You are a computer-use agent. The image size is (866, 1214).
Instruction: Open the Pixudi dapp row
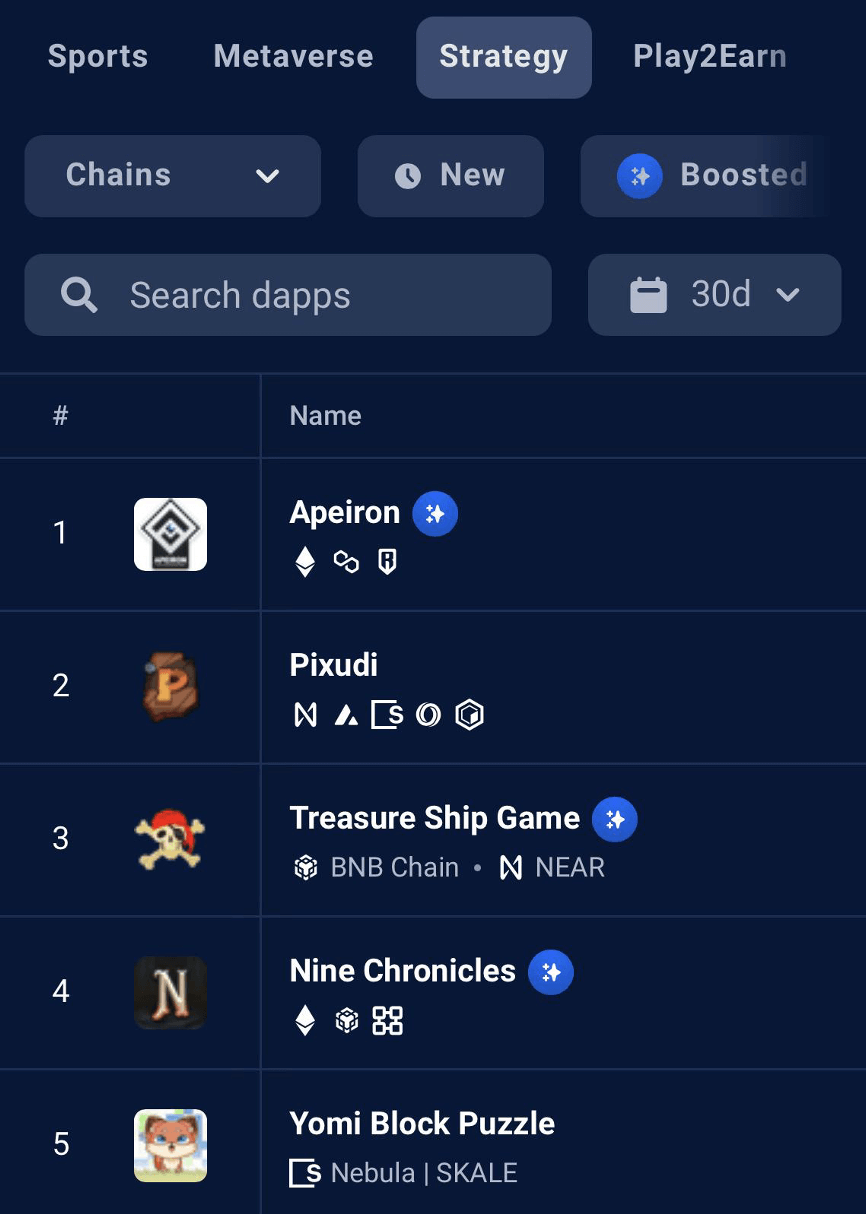(334, 665)
